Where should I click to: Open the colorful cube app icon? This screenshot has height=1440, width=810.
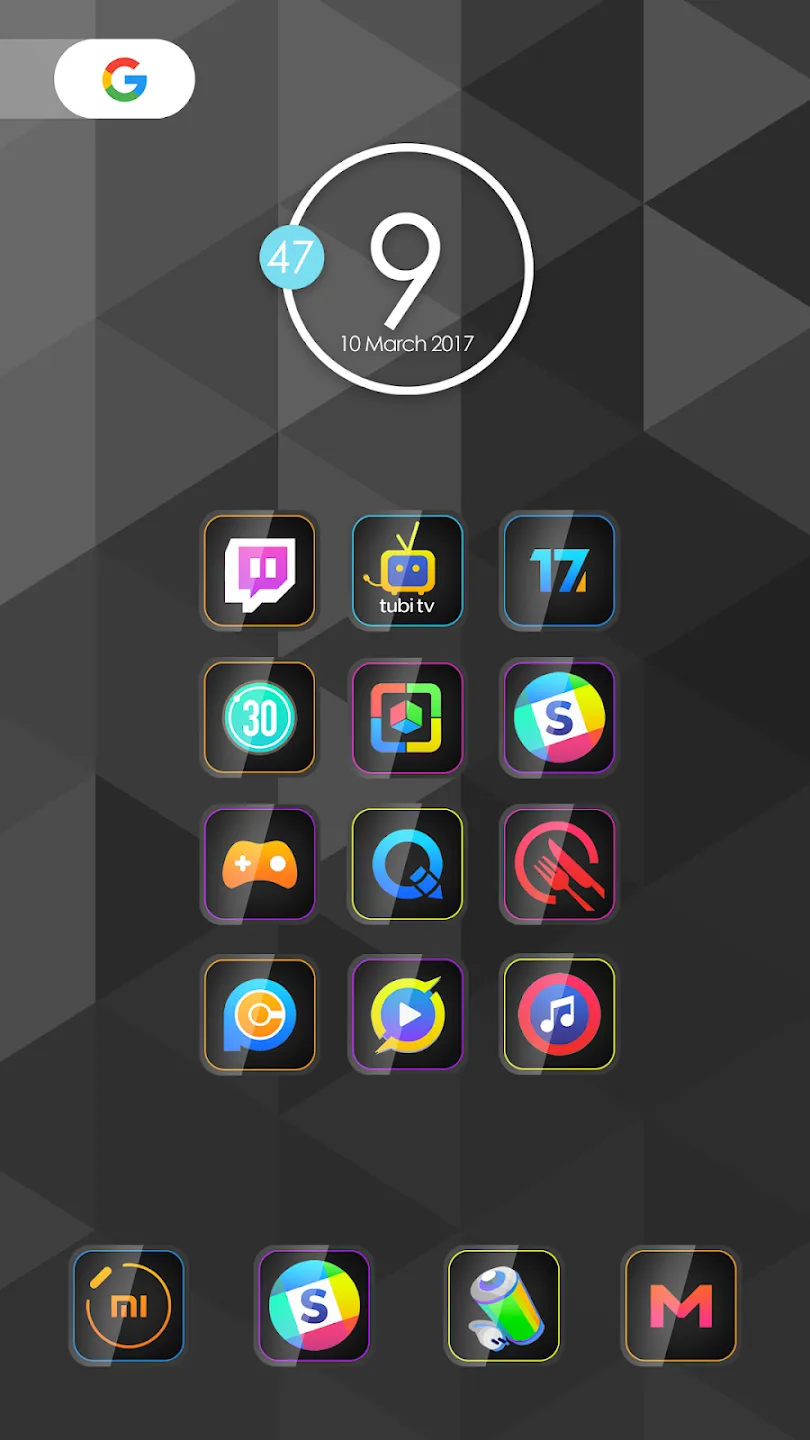coord(407,718)
